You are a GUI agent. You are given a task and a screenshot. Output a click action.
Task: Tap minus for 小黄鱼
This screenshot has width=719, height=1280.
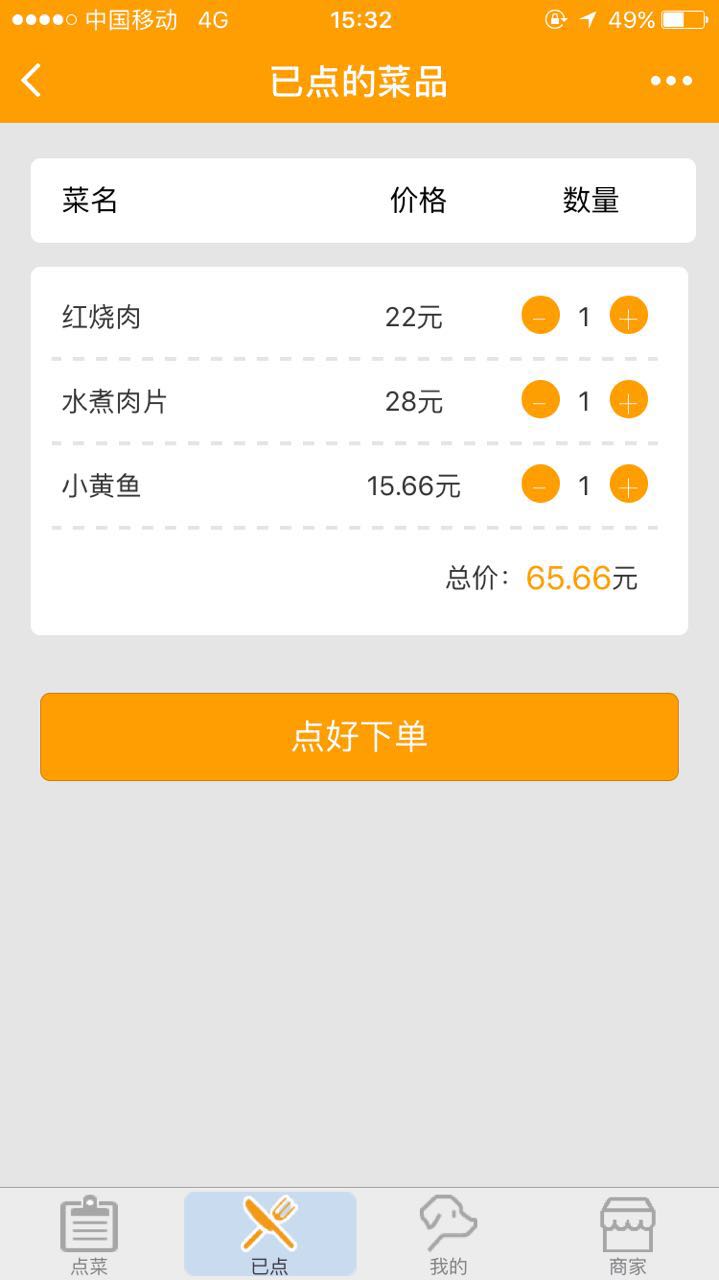point(540,486)
